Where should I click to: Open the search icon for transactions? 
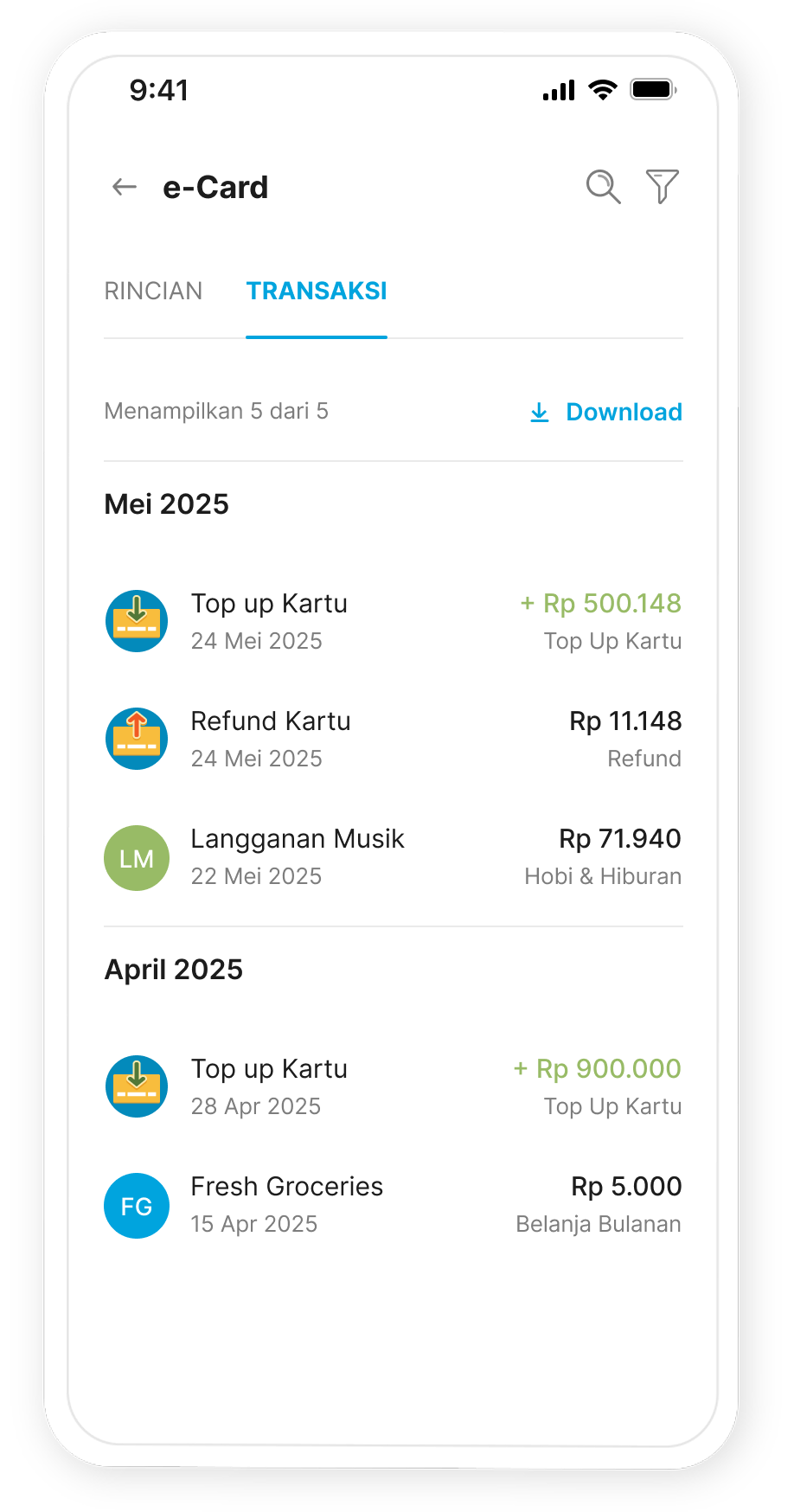(603, 187)
